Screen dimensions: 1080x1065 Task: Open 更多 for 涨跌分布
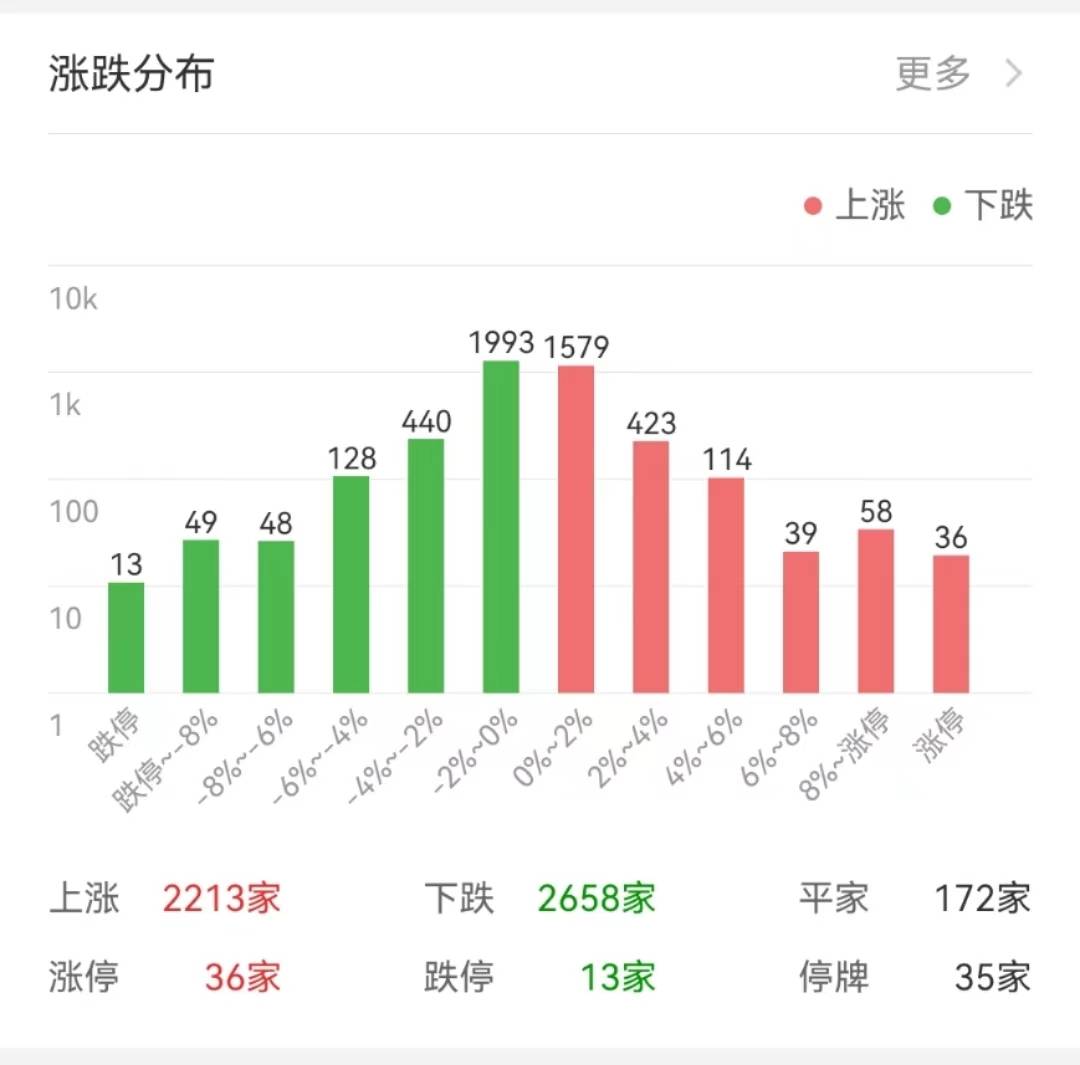click(x=955, y=74)
